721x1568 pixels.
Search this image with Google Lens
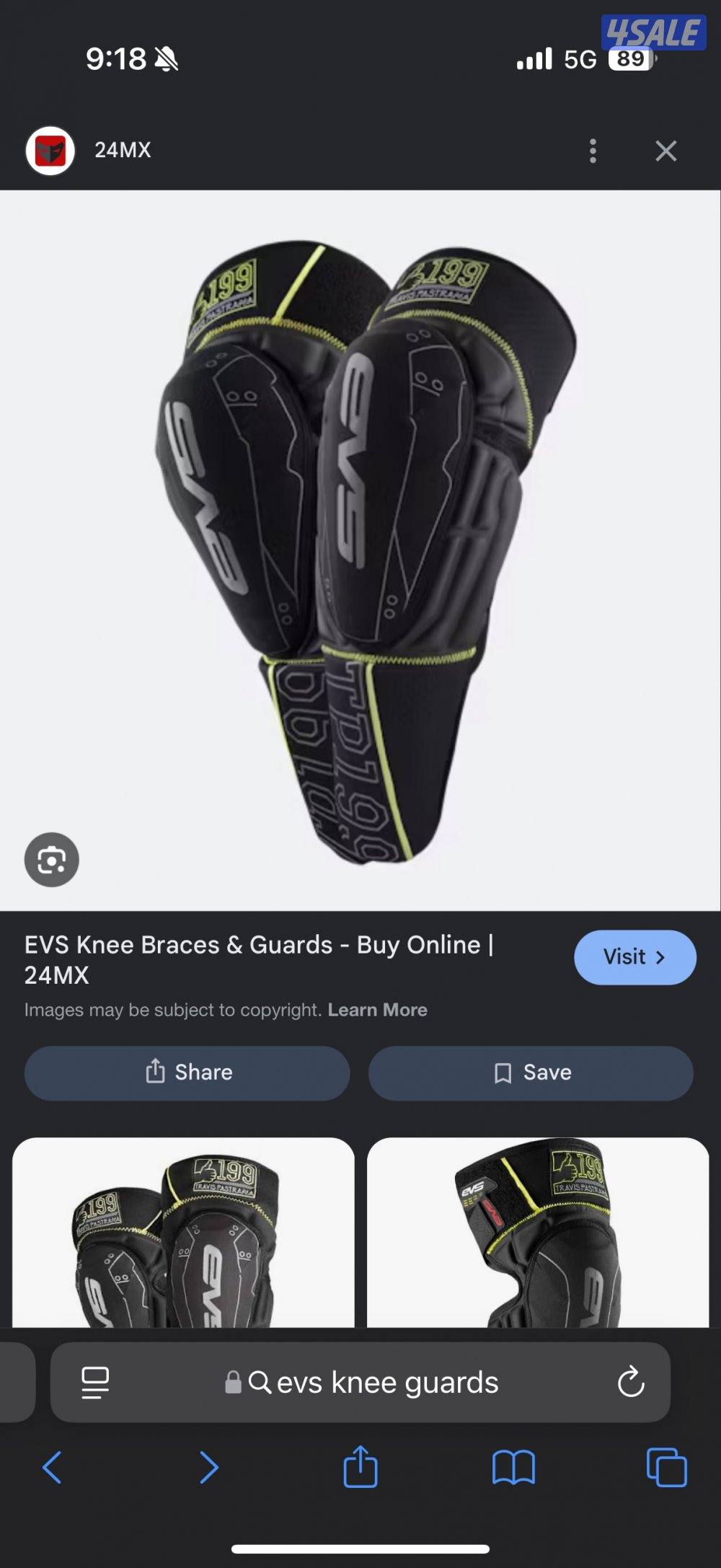coord(51,860)
